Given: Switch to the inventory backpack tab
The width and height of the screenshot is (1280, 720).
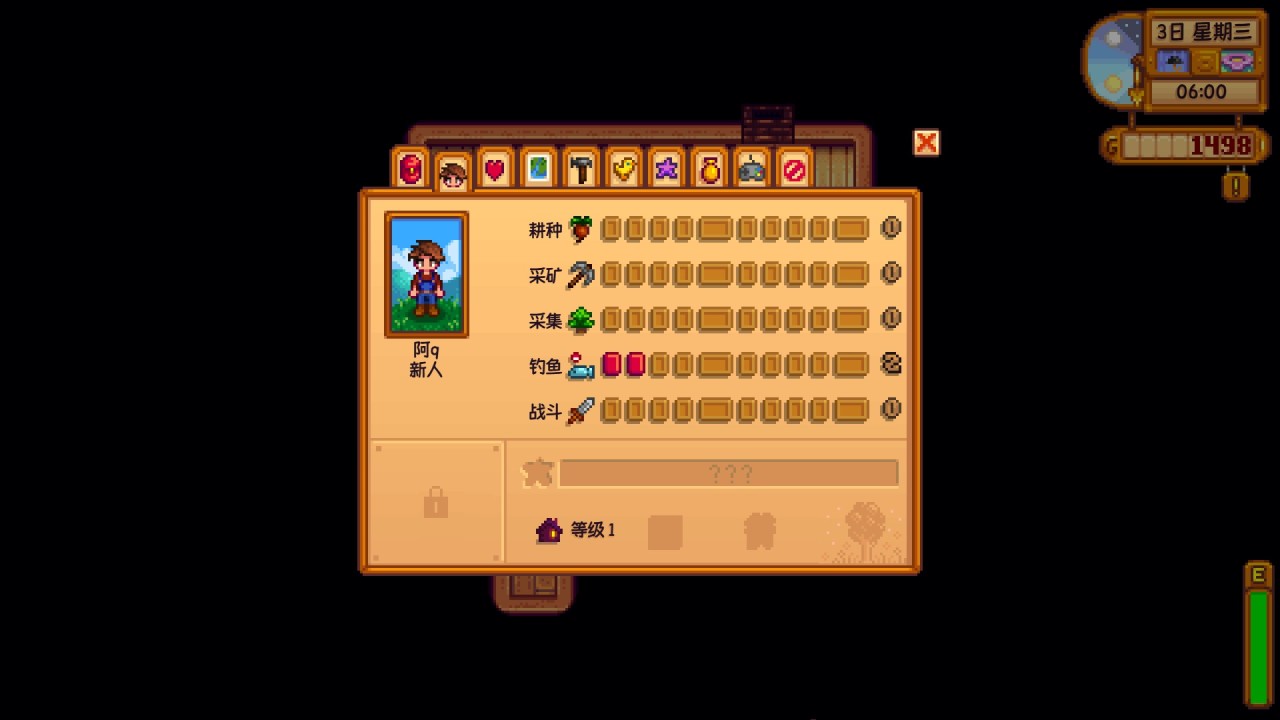Looking at the screenshot, I should (x=410, y=168).
